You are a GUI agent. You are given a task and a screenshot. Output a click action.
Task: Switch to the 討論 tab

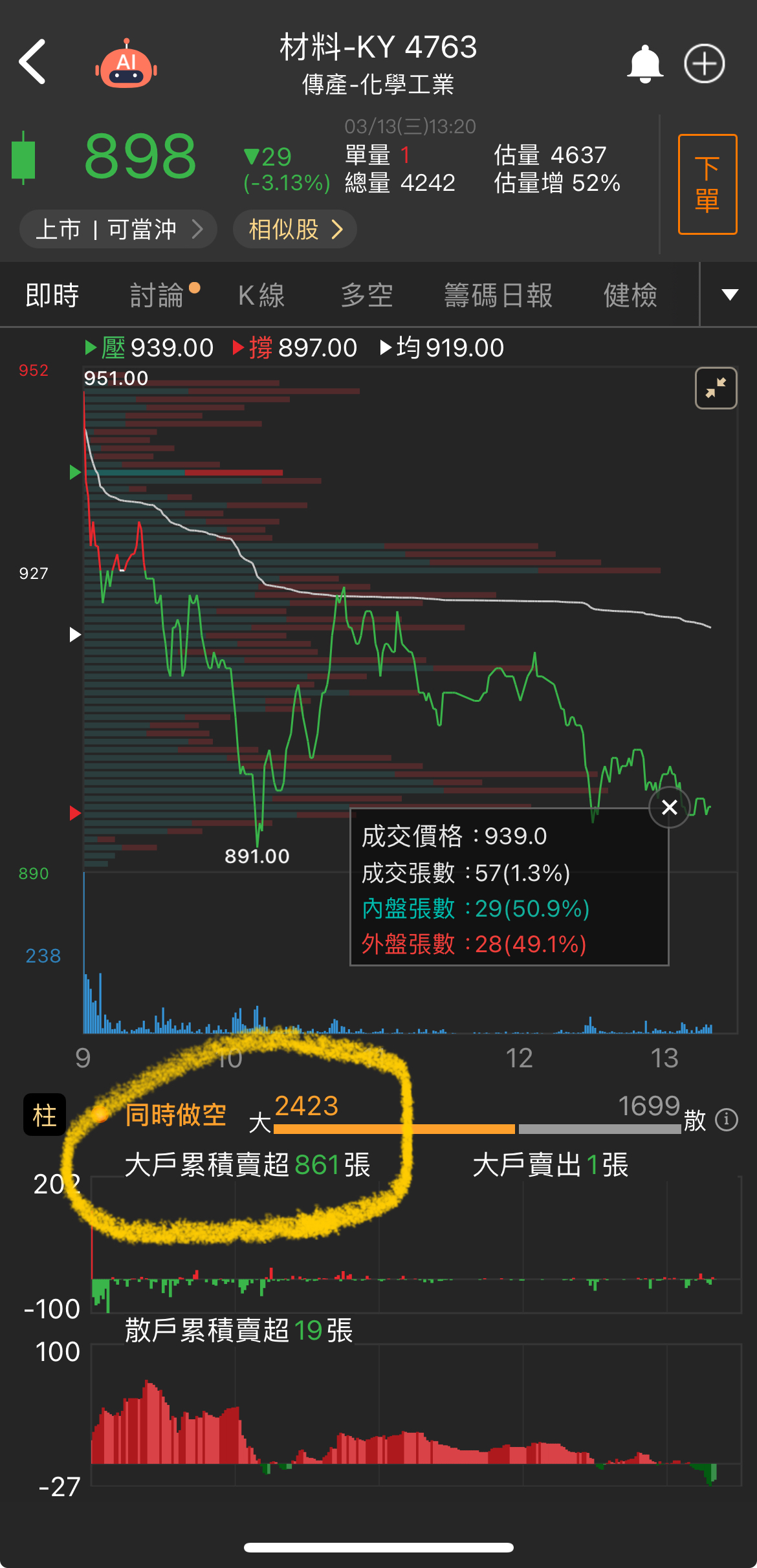pos(157,295)
